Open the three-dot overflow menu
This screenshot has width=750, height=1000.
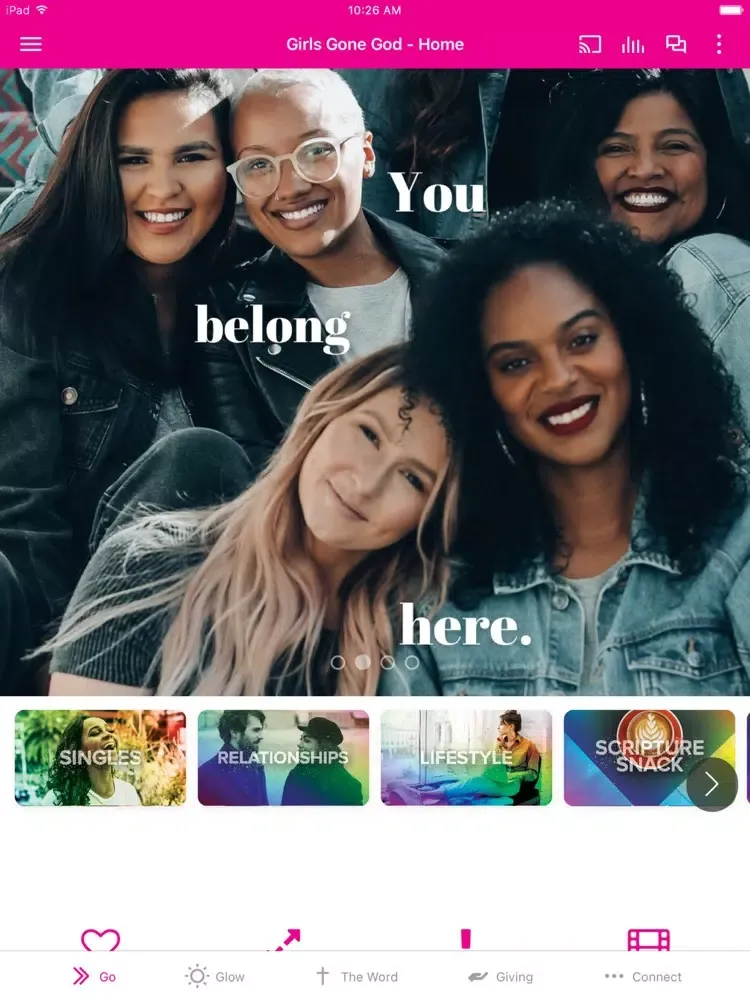tap(718, 44)
